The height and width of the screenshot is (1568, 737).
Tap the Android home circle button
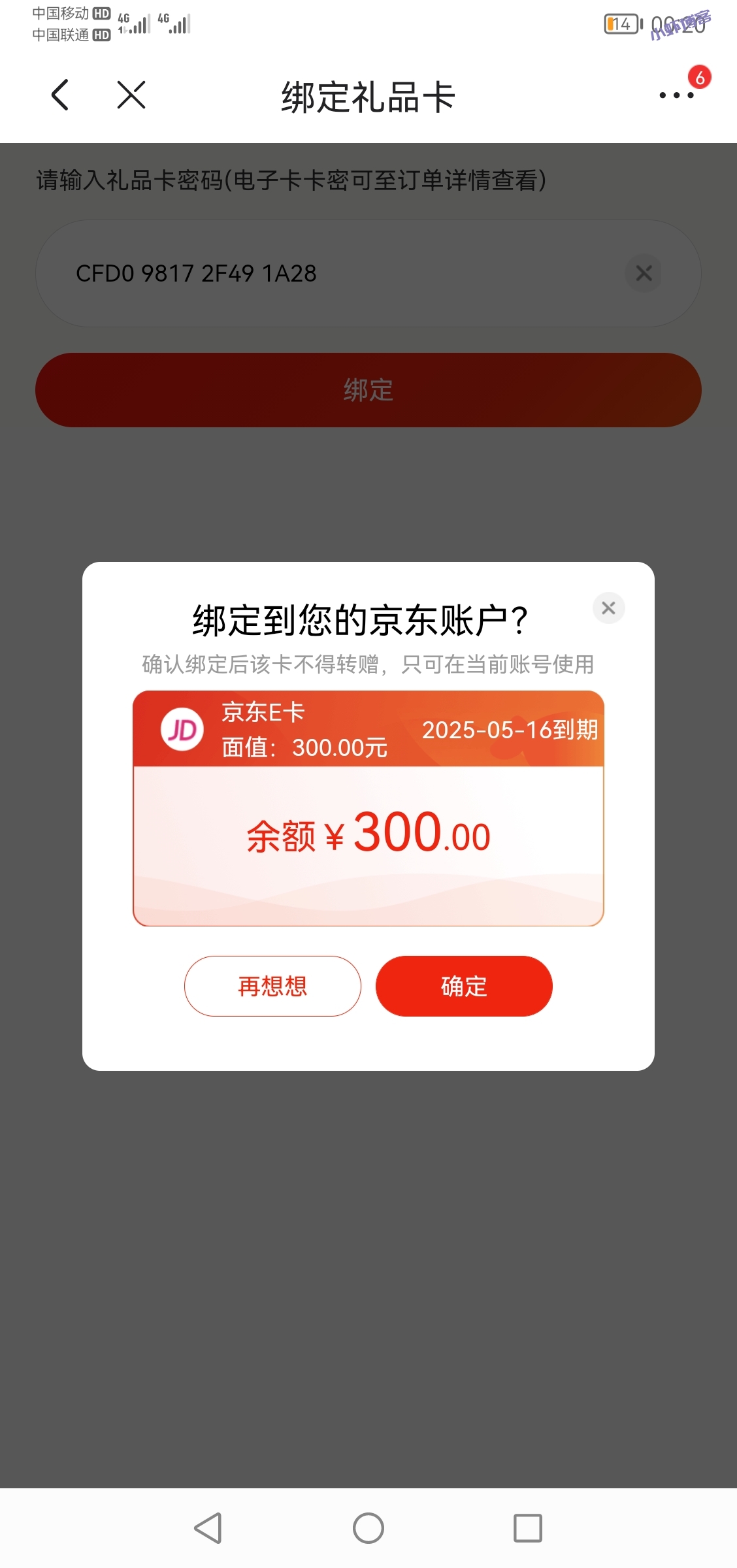(x=368, y=1527)
